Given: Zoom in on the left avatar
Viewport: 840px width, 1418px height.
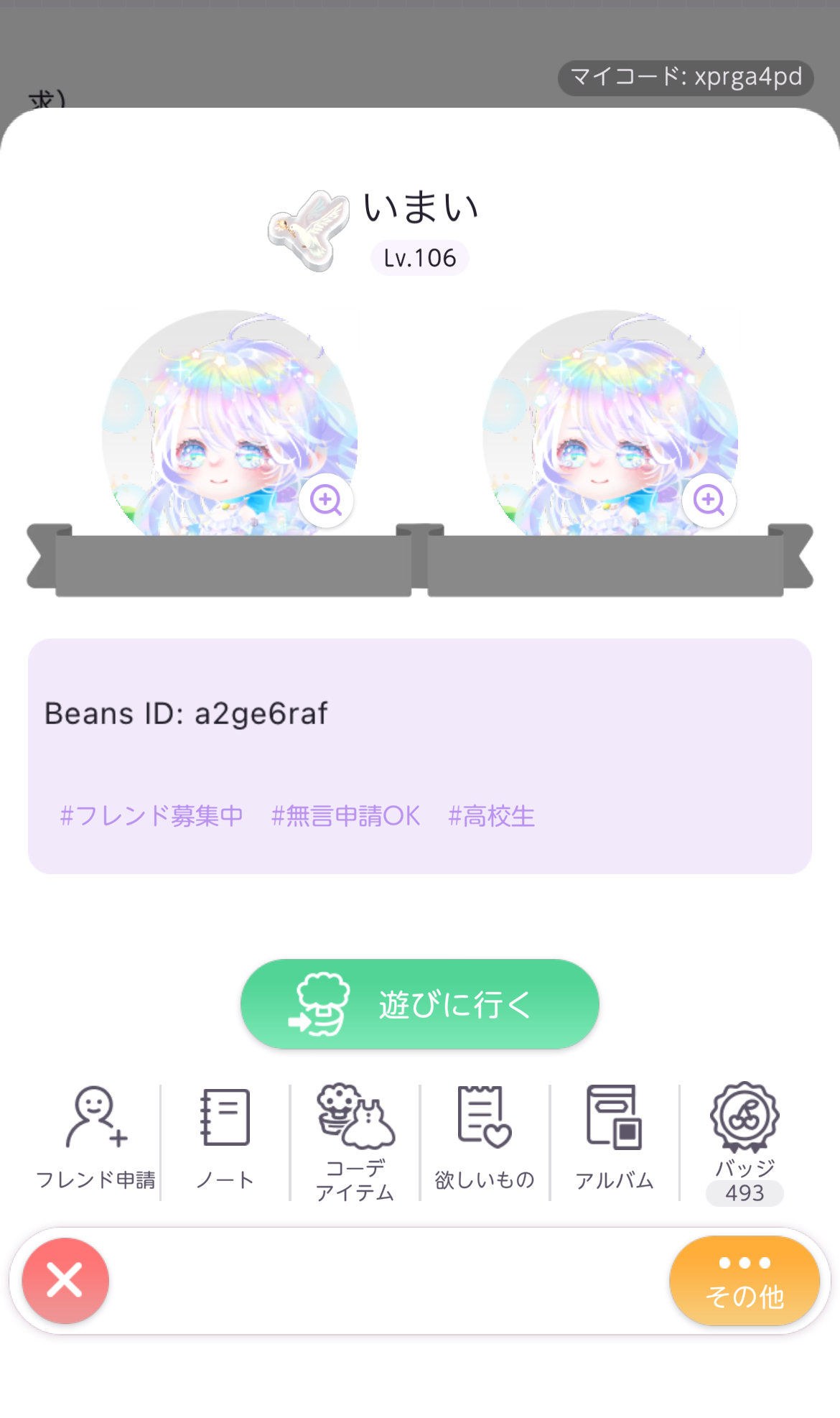Looking at the screenshot, I should pyautogui.click(x=326, y=500).
